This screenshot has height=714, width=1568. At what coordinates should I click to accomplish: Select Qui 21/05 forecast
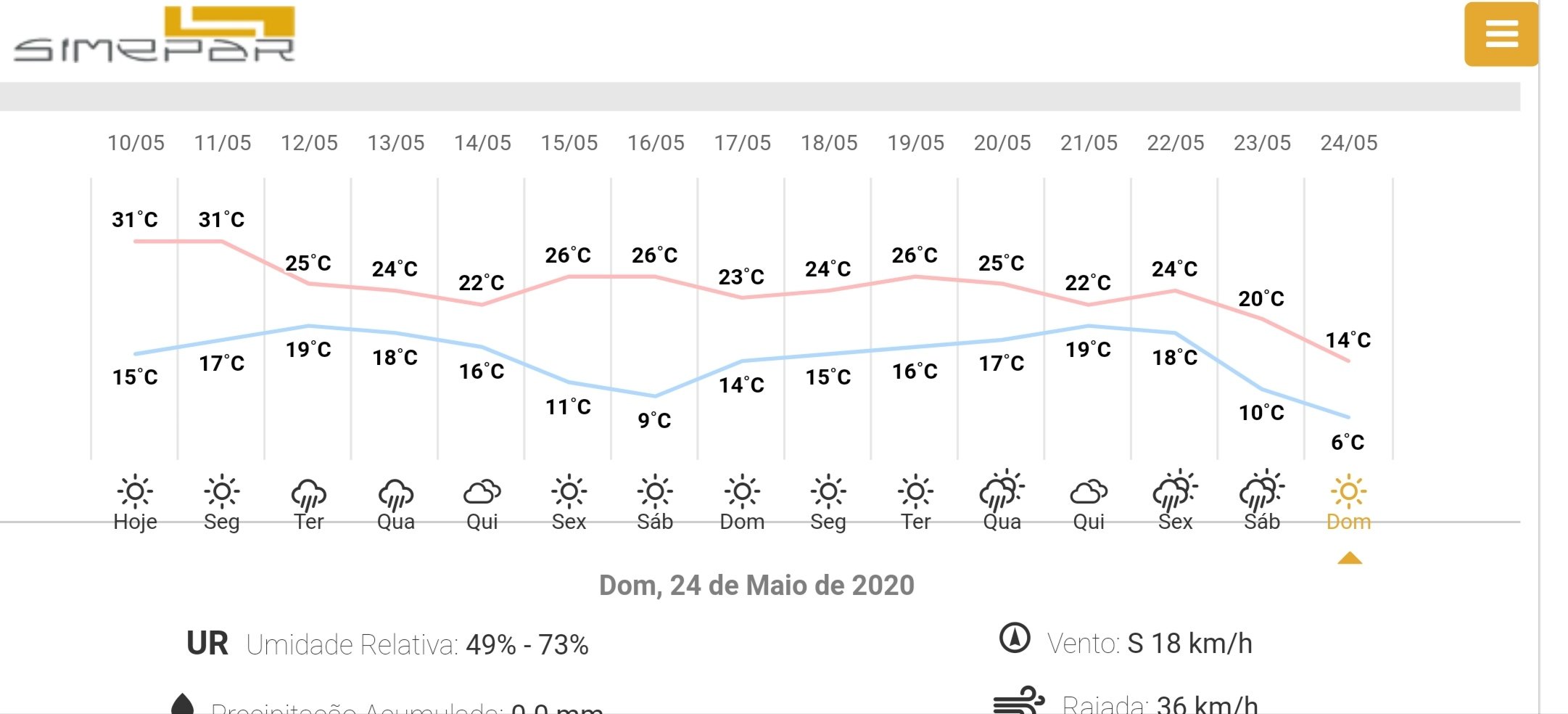tap(1089, 504)
